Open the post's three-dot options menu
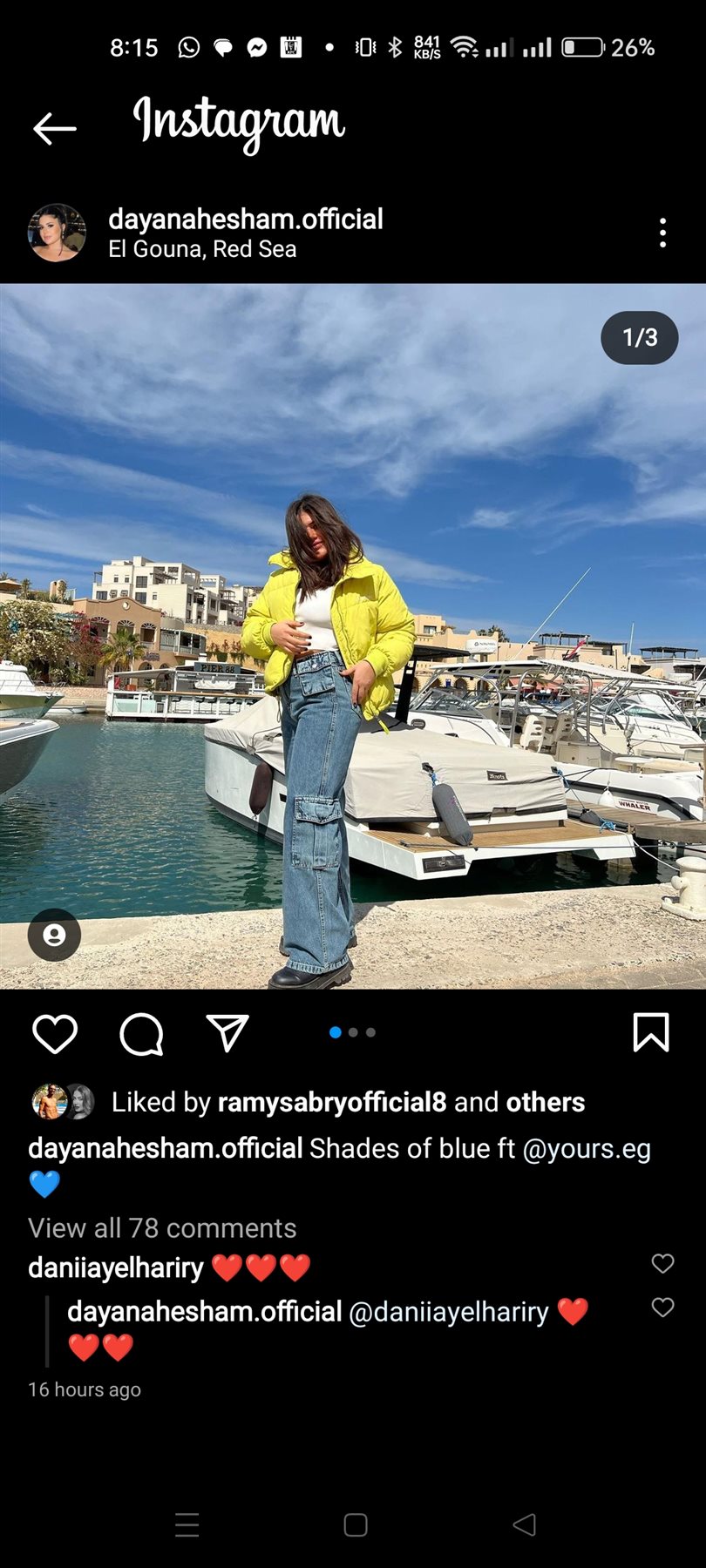 tap(662, 233)
